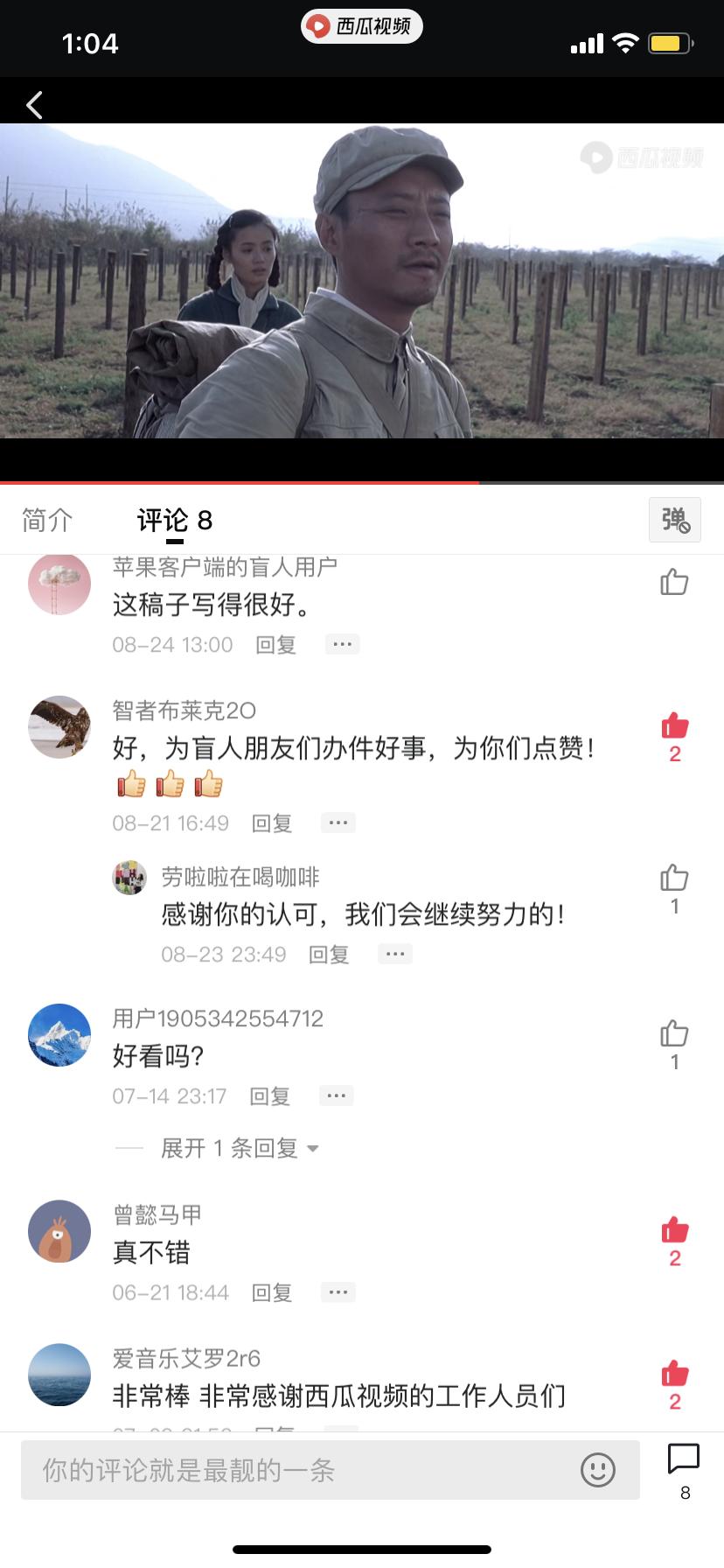Toggle like on 用户1905342554712's comment
The image size is (724, 1568).
pos(673,1037)
